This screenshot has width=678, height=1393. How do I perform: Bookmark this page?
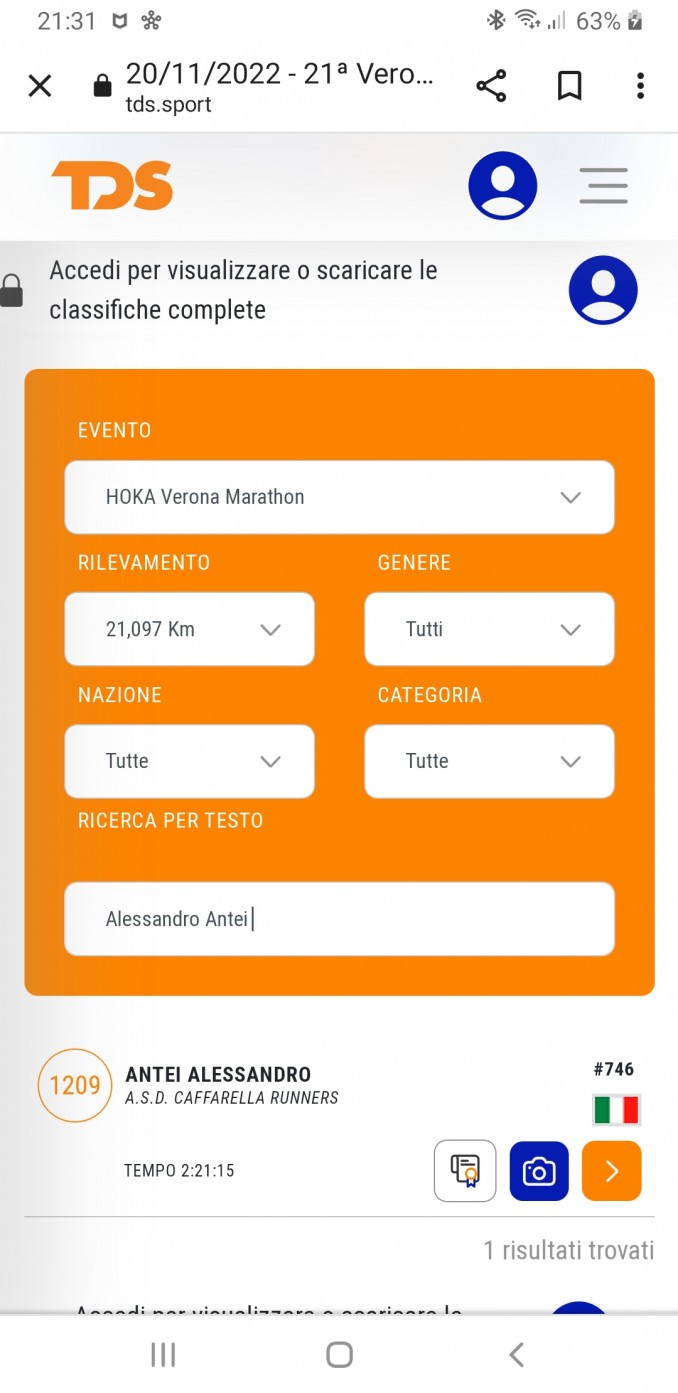point(570,86)
